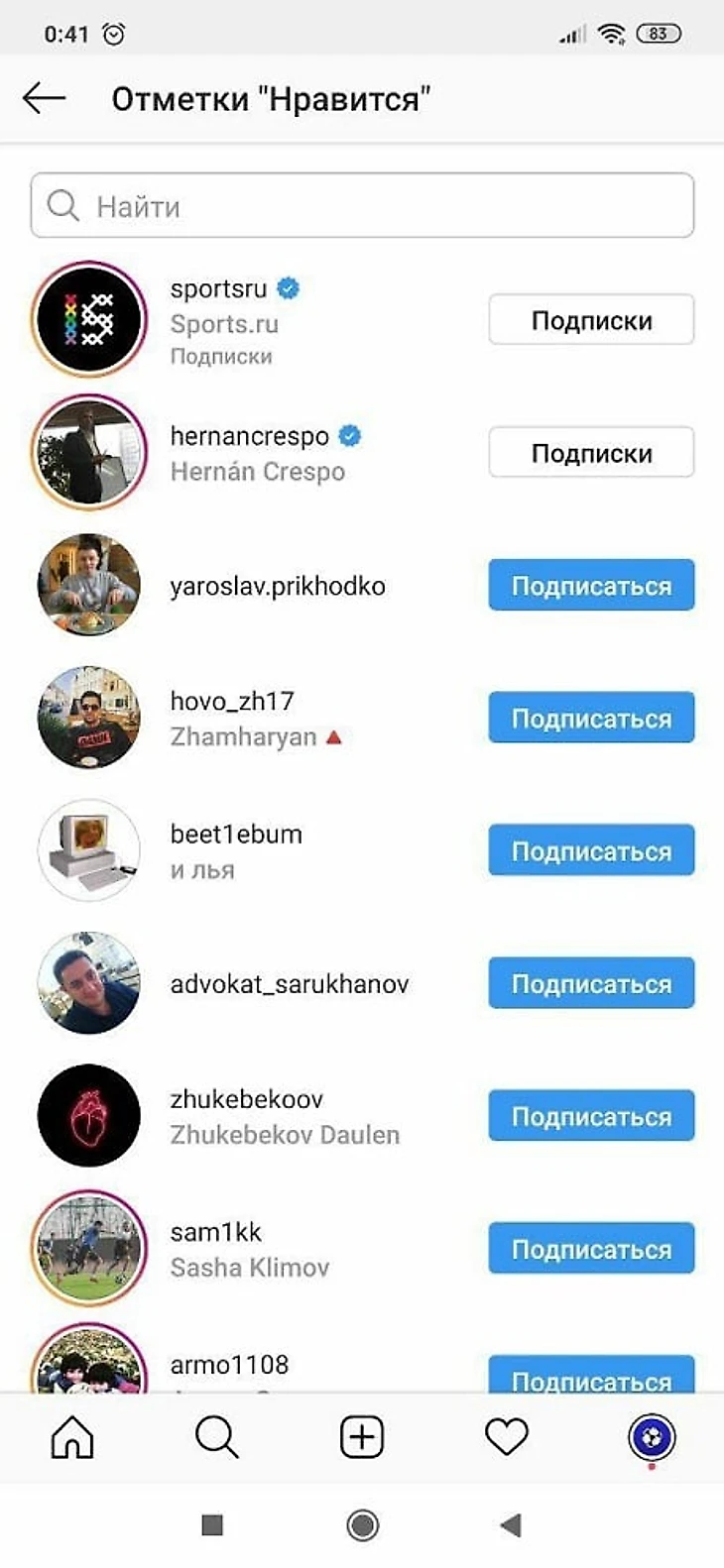724x1568 pixels.
Task: Follow zhukebekoov with Подписаться
Action: tap(591, 1117)
